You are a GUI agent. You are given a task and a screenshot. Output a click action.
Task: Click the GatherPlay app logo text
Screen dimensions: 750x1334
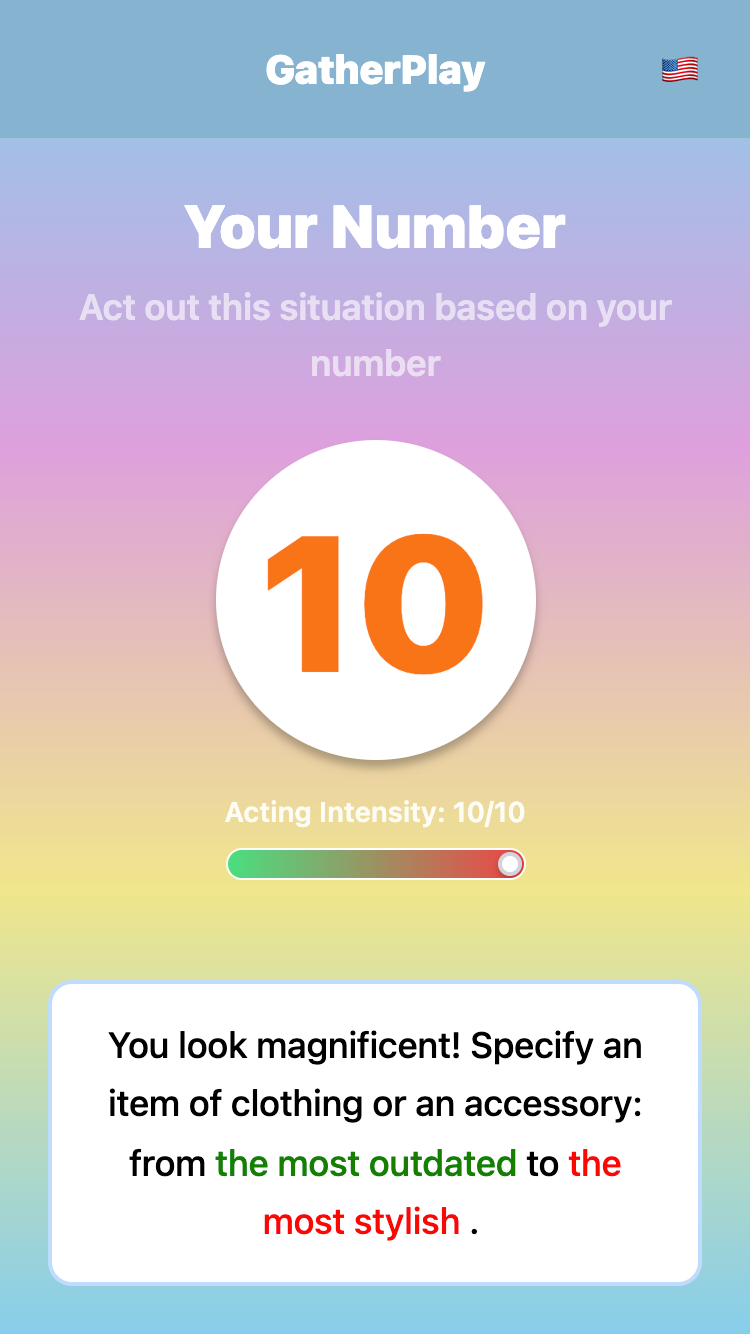tap(375, 69)
